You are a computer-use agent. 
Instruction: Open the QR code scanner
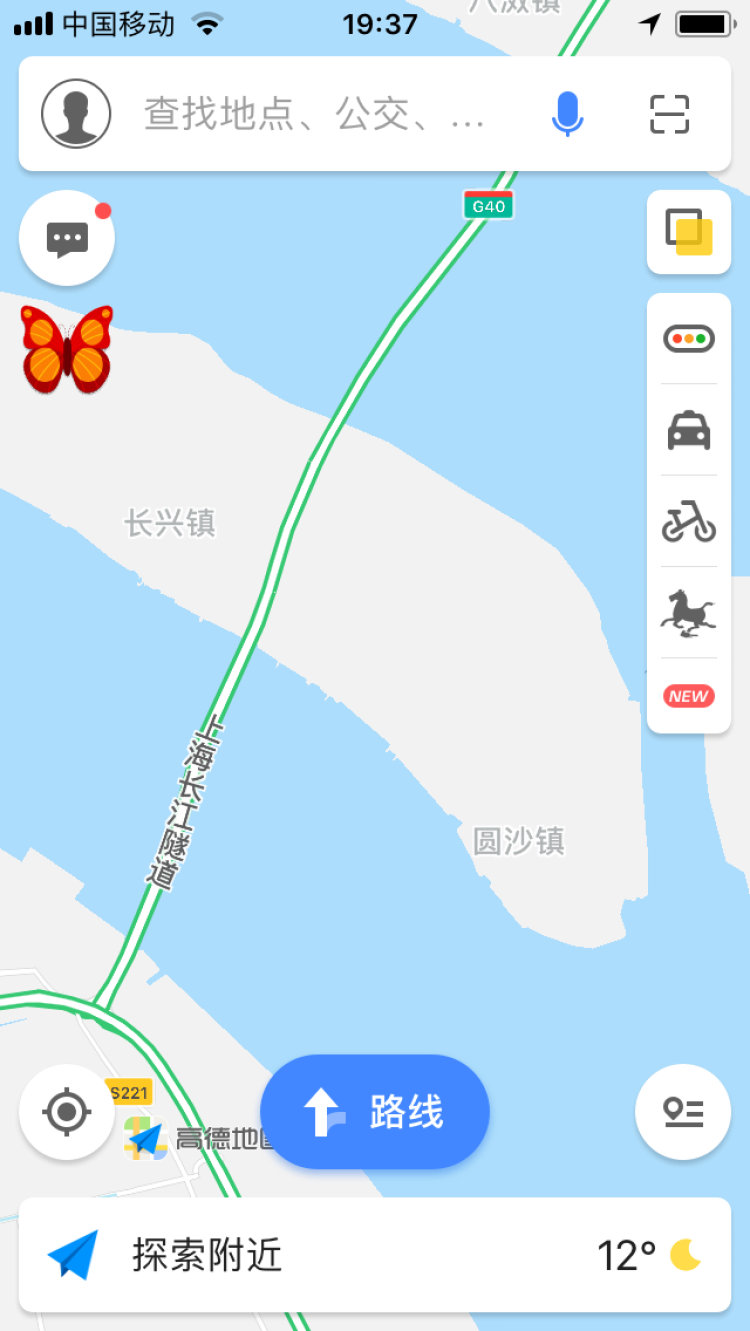(x=670, y=114)
